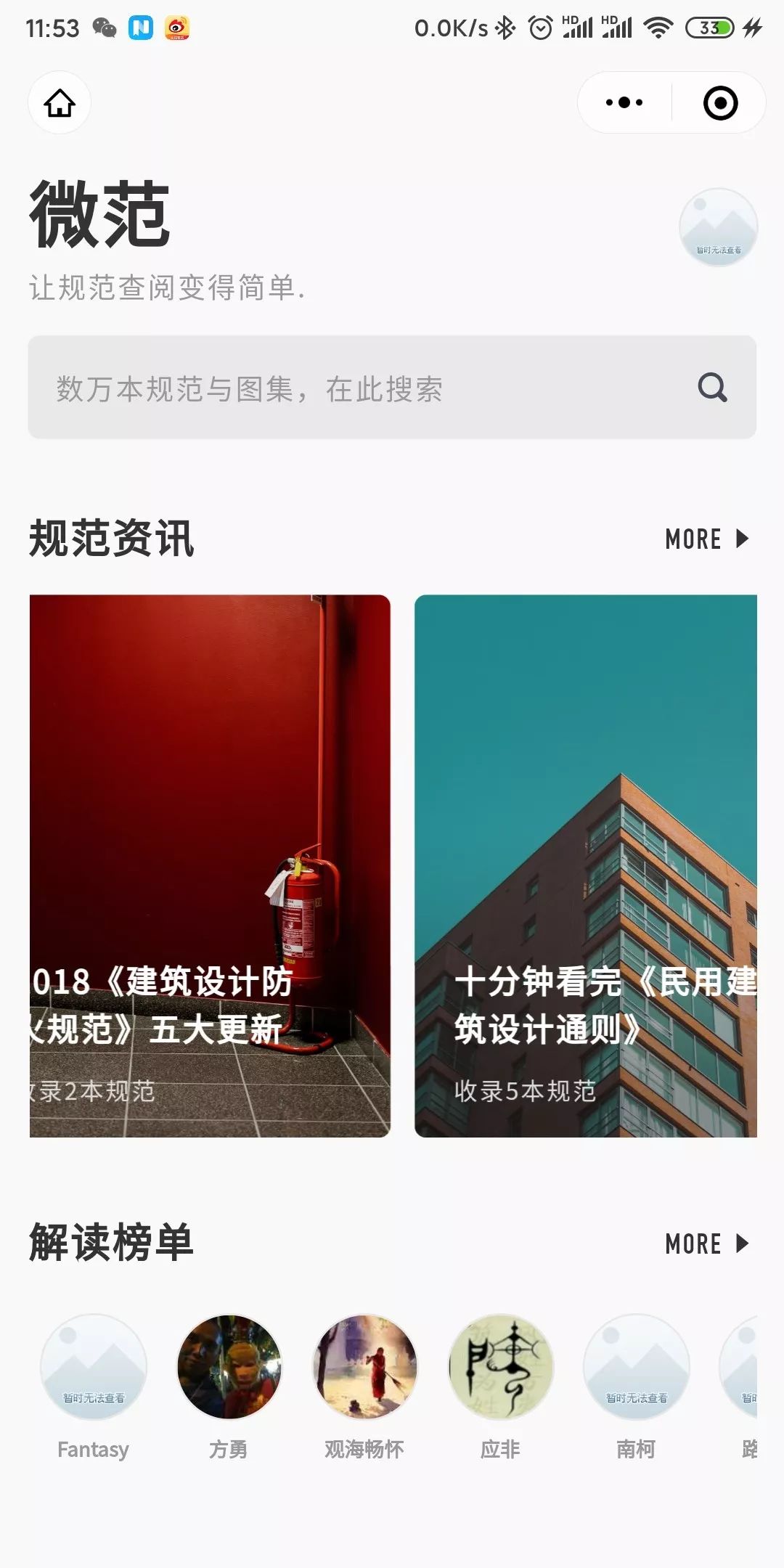Select the user 应非

tap(500, 1368)
